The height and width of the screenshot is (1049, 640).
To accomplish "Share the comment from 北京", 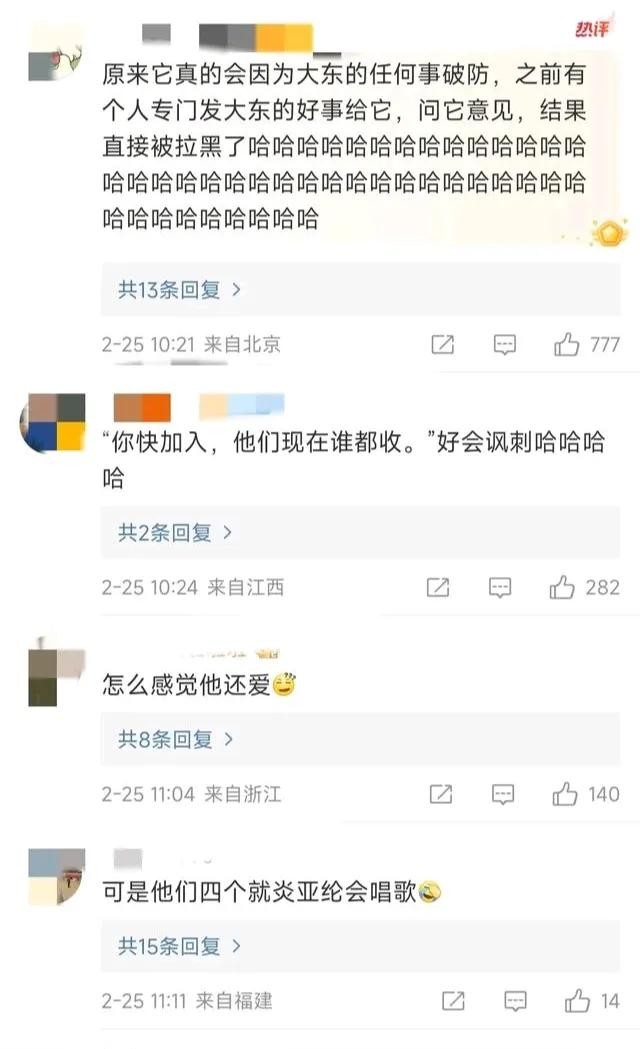I will [x=442, y=345].
